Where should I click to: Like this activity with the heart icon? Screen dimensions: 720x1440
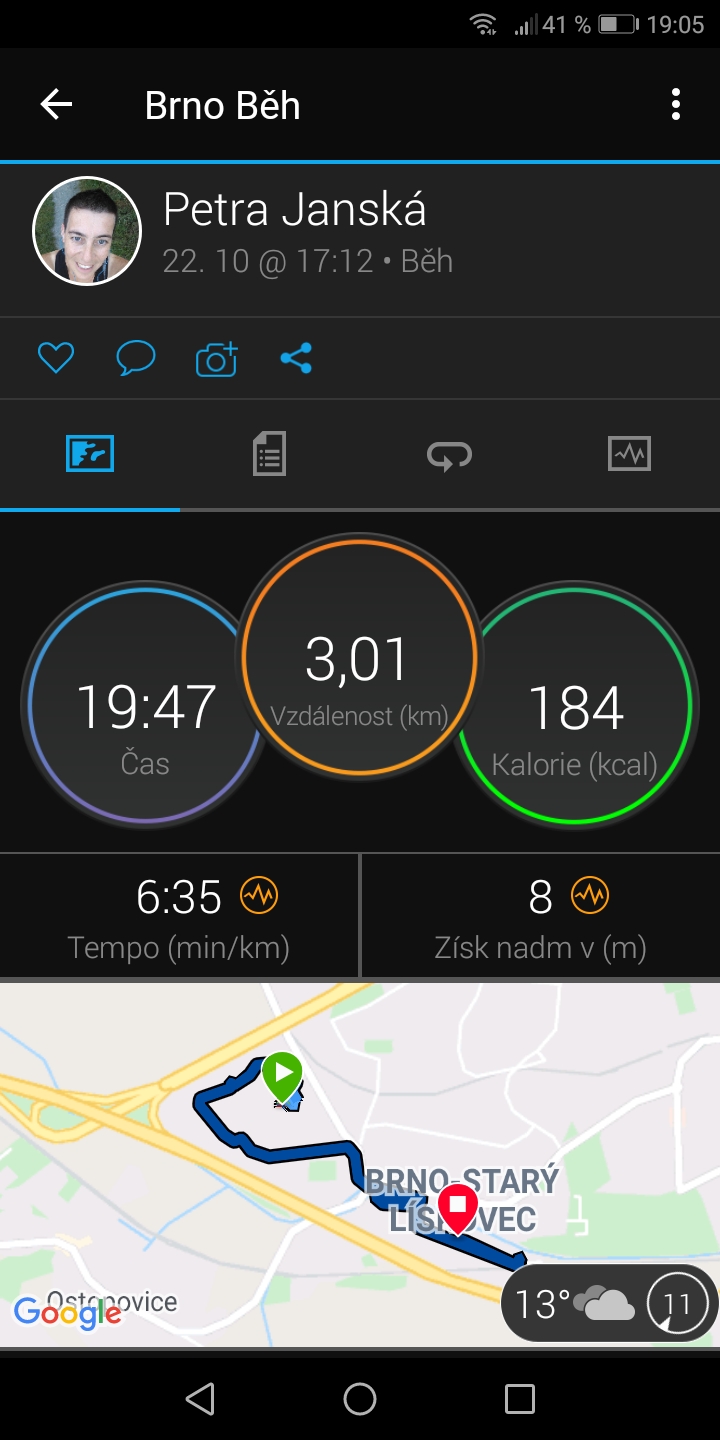(x=56, y=358)
